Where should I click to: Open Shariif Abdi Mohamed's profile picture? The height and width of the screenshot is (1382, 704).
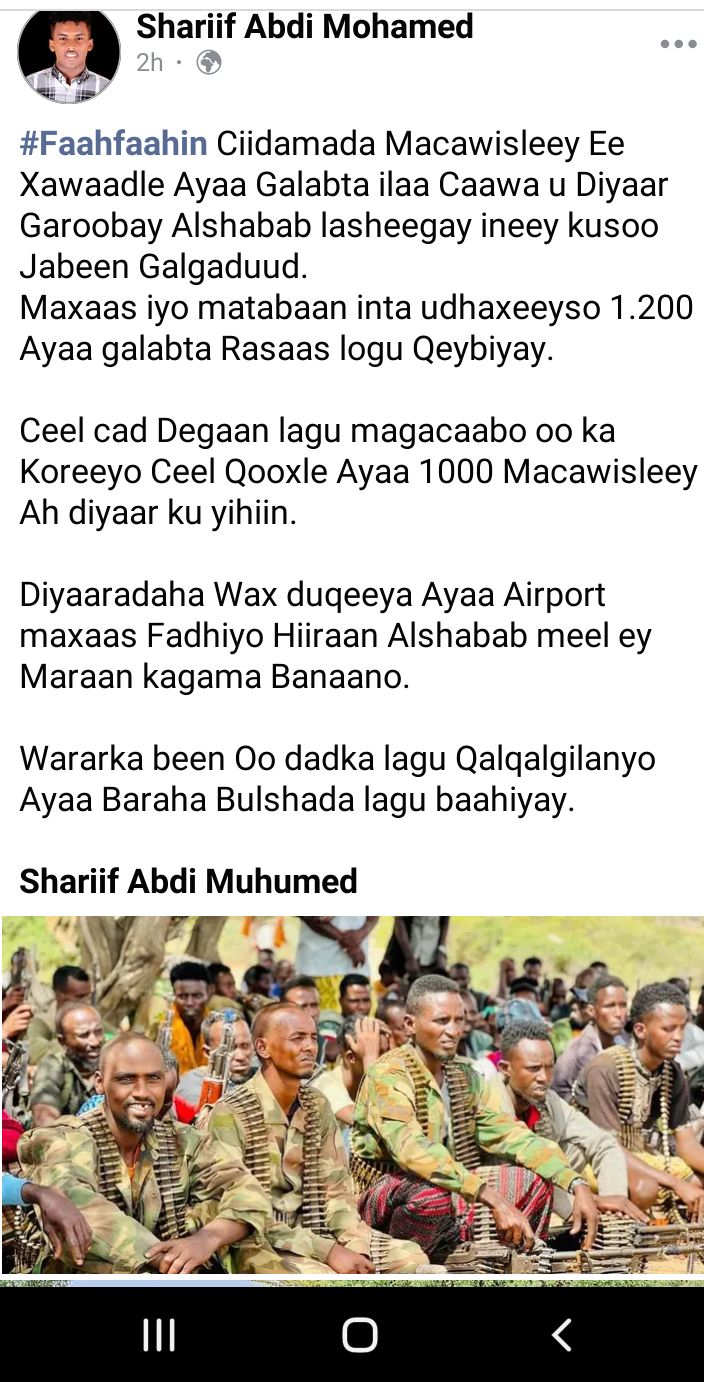point(68,54)
